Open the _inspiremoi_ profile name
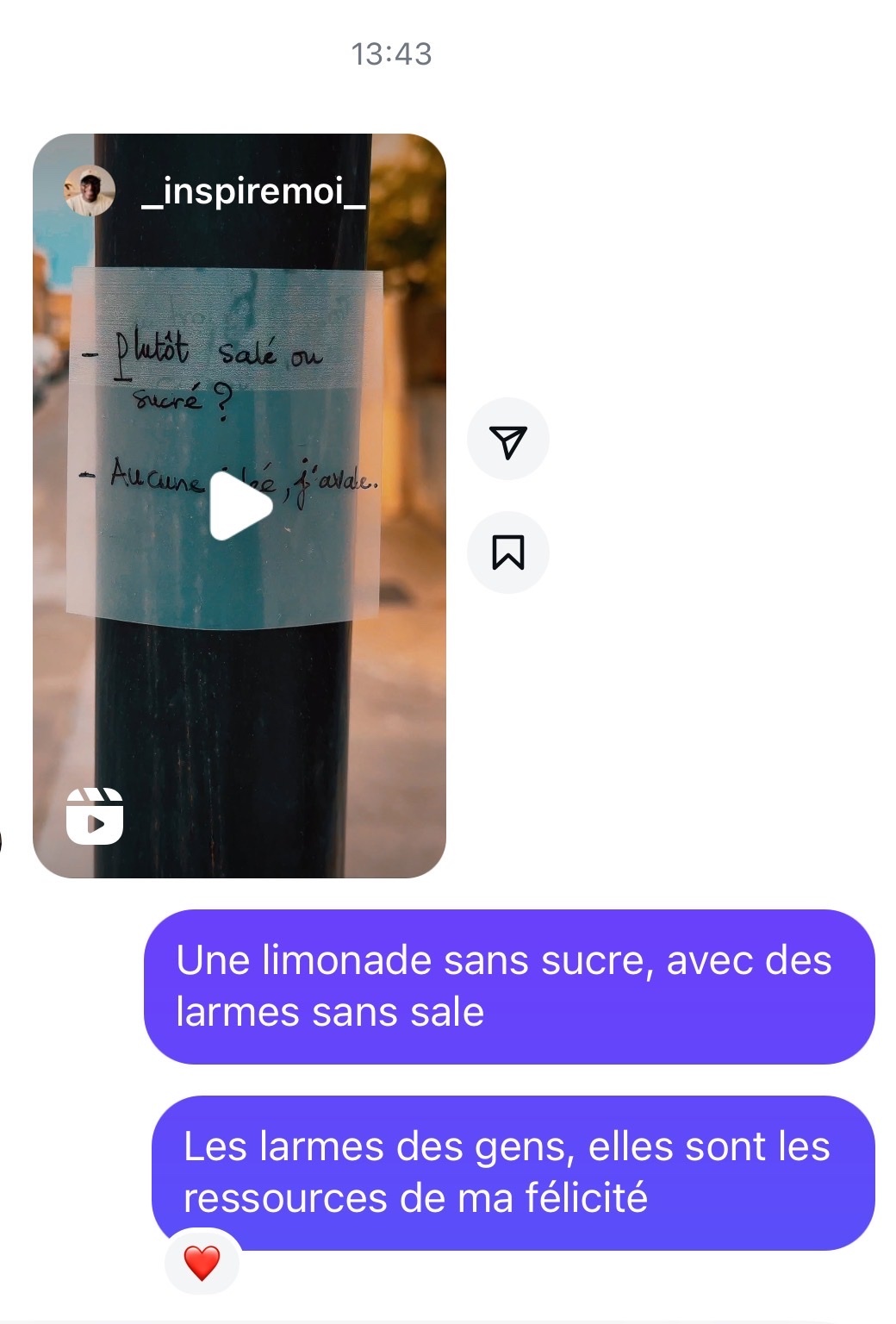This screenshot has width=896, height=1324. click(254, 191)
